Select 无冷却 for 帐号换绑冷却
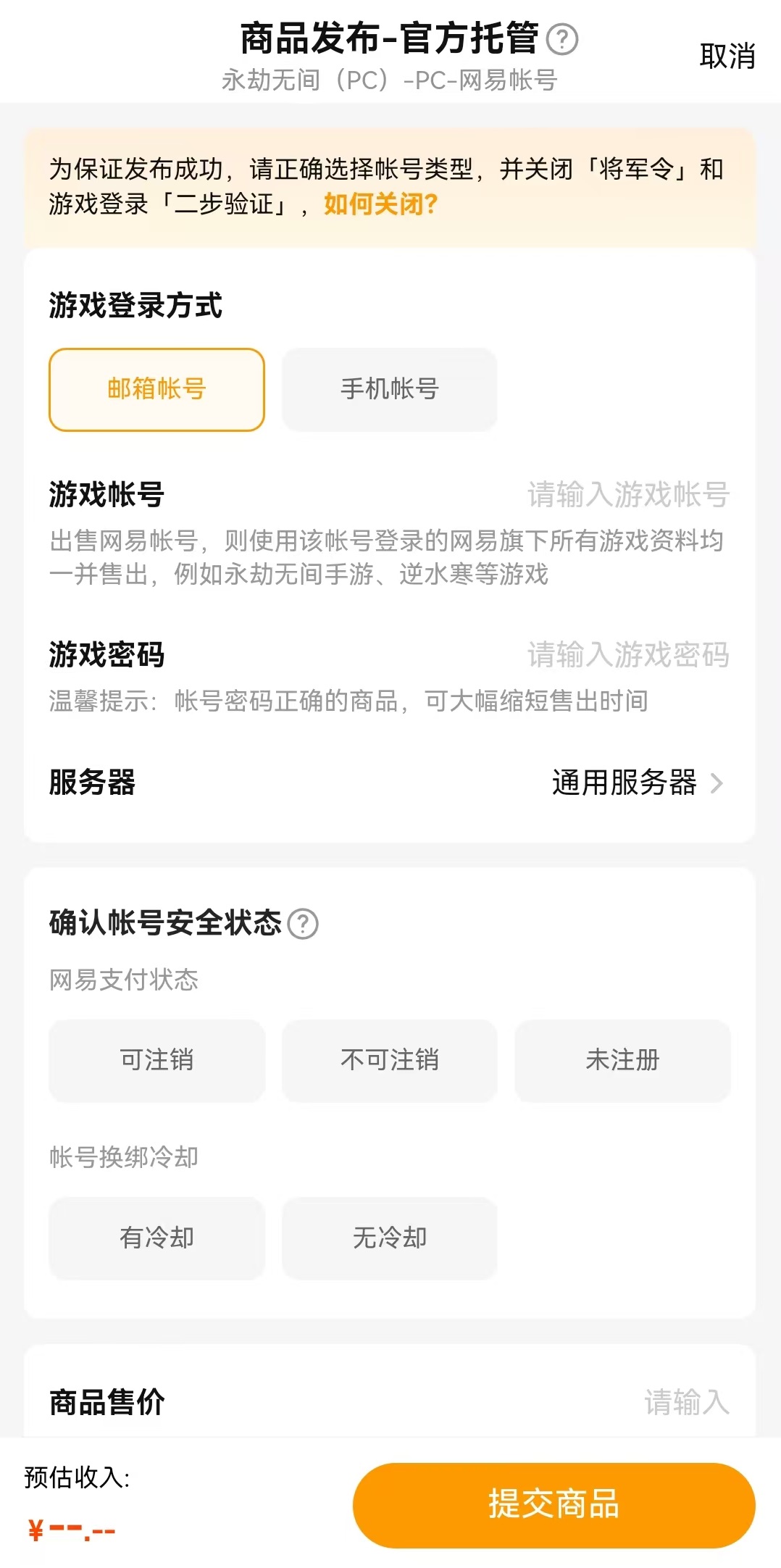This screenshot has width=781, height=1568. click(x=389, y=1238)
